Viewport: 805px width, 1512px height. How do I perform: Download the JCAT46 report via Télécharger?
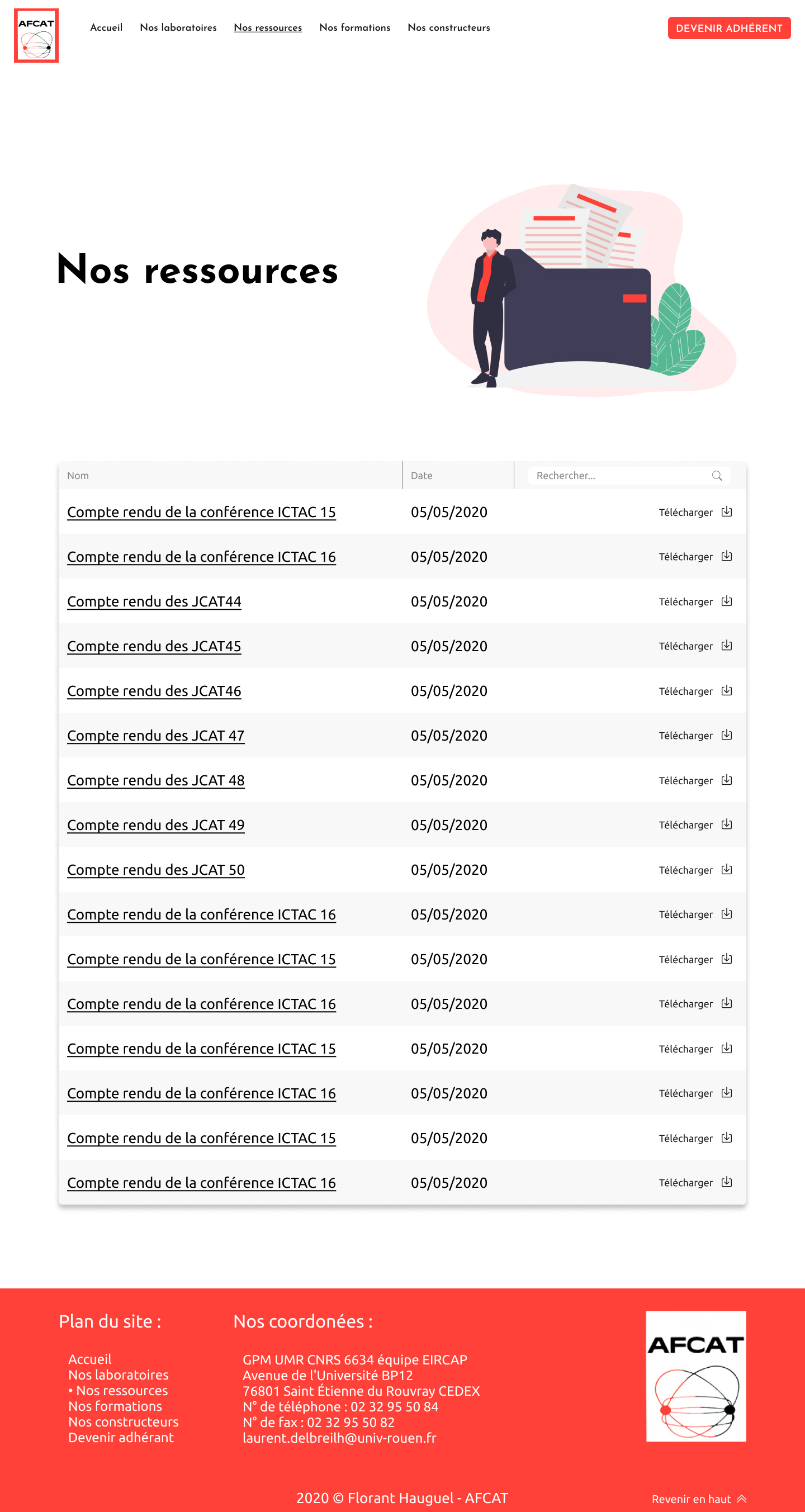coord(695,691)
